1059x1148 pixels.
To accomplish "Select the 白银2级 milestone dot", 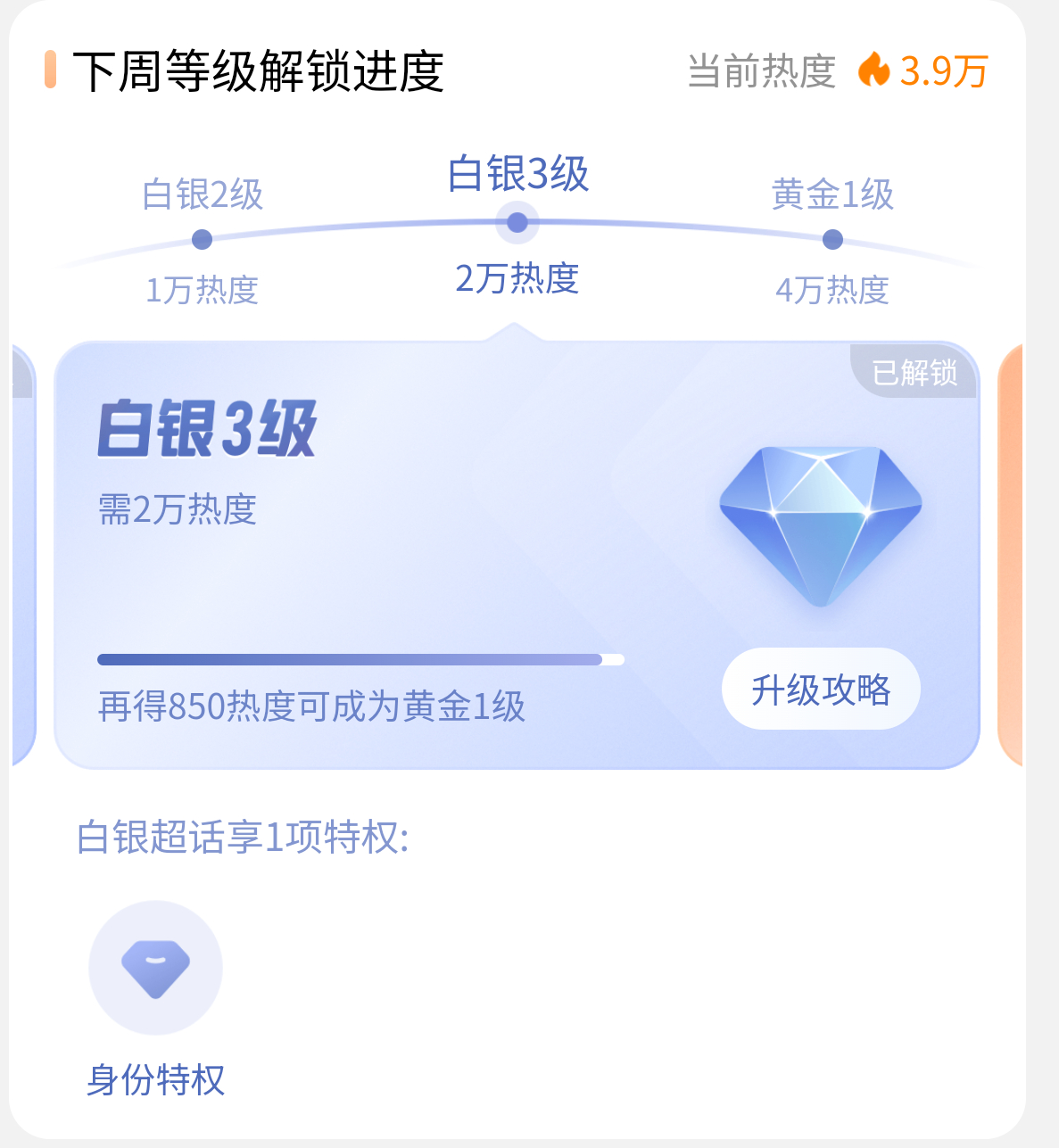I will (x=202, y=238).
